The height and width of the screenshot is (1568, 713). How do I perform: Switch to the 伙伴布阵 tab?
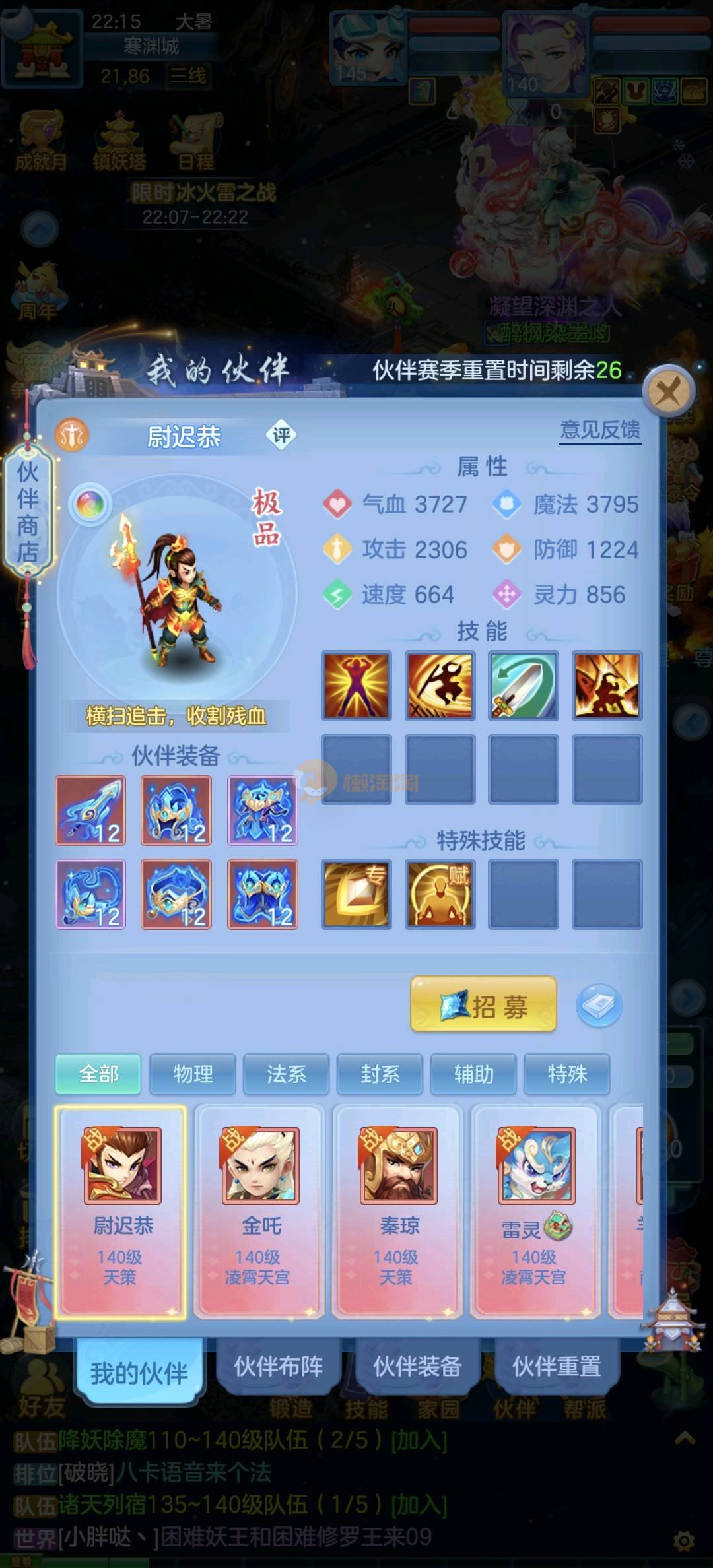278,1365
